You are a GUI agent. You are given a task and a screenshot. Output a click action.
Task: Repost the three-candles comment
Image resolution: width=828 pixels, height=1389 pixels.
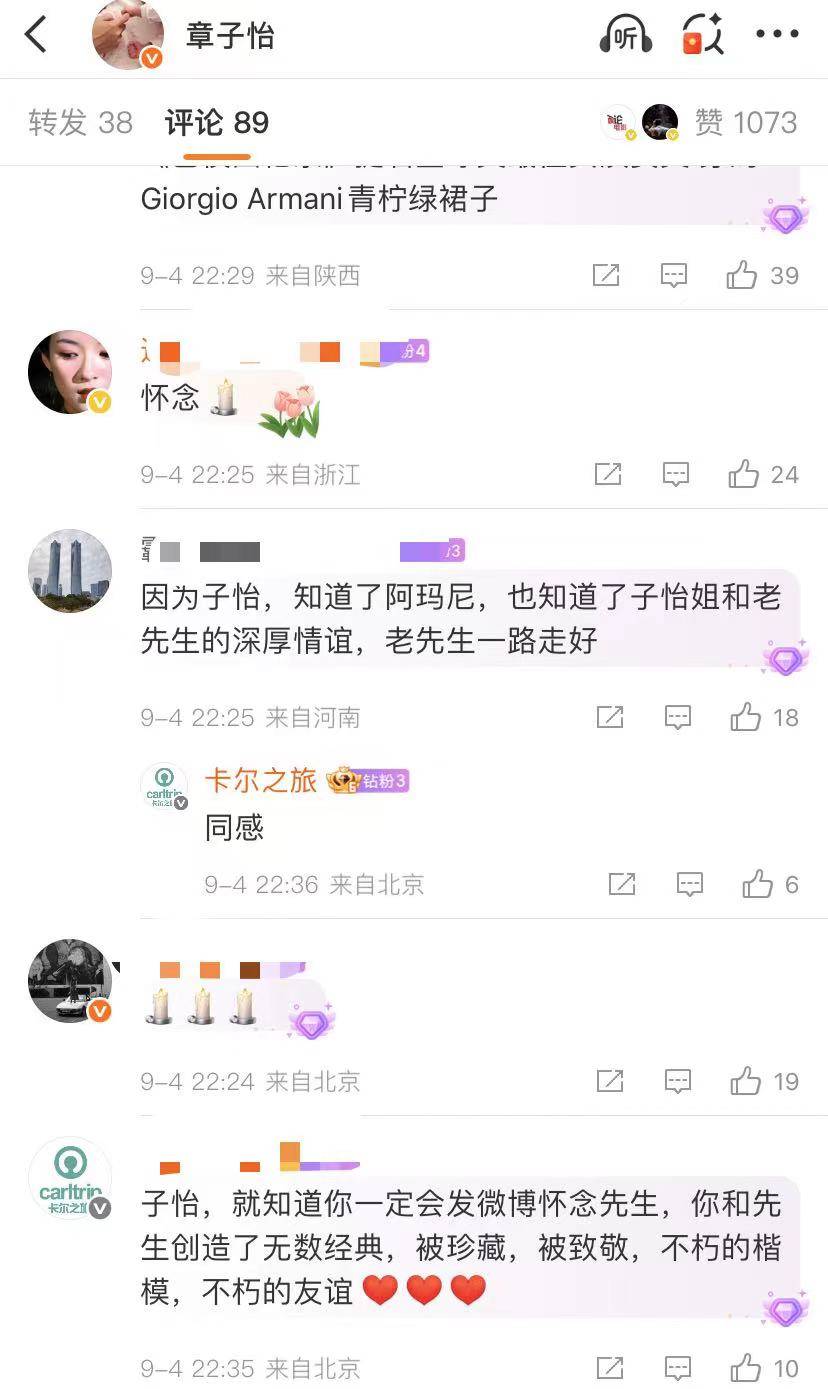(x=609, y=1081)
